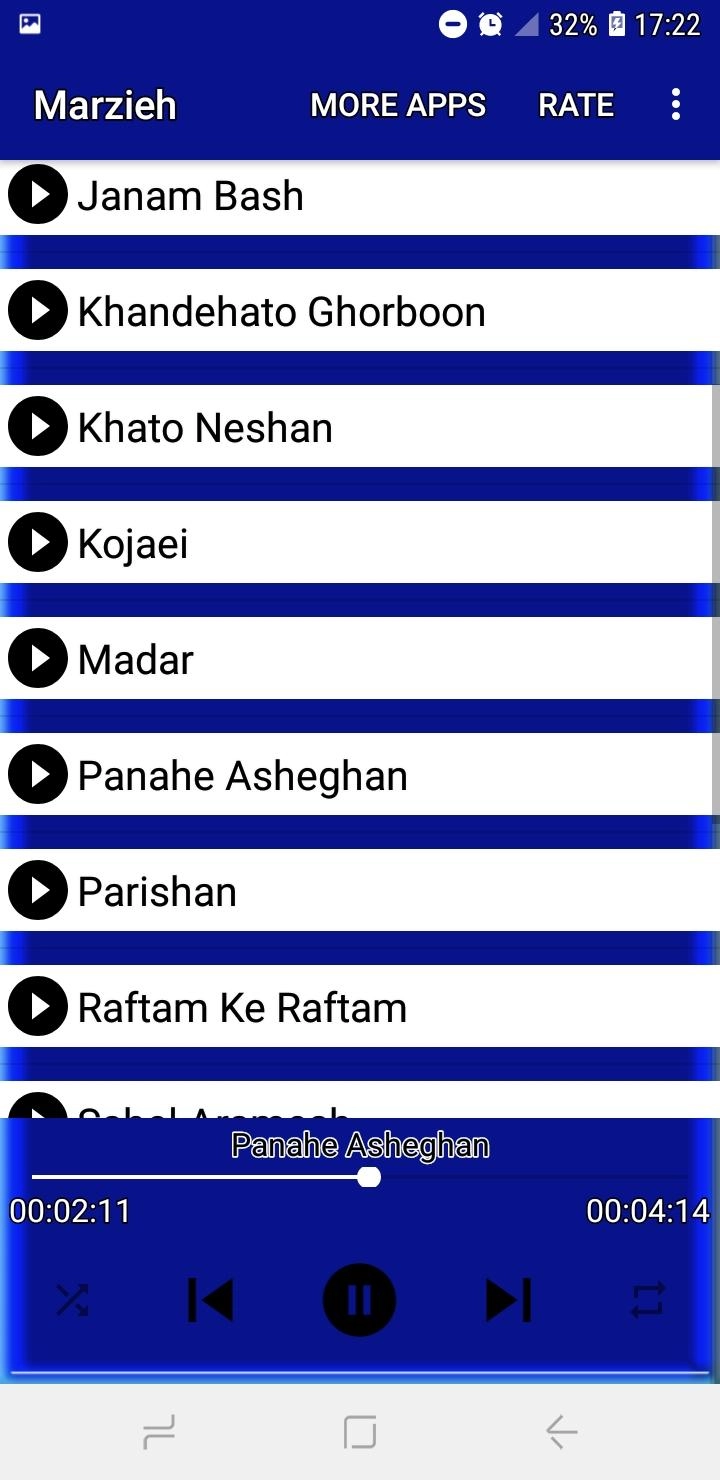Open the MORE APPS link
The height and width of the screenshot is (1480, 720).
tap(398, 105)
